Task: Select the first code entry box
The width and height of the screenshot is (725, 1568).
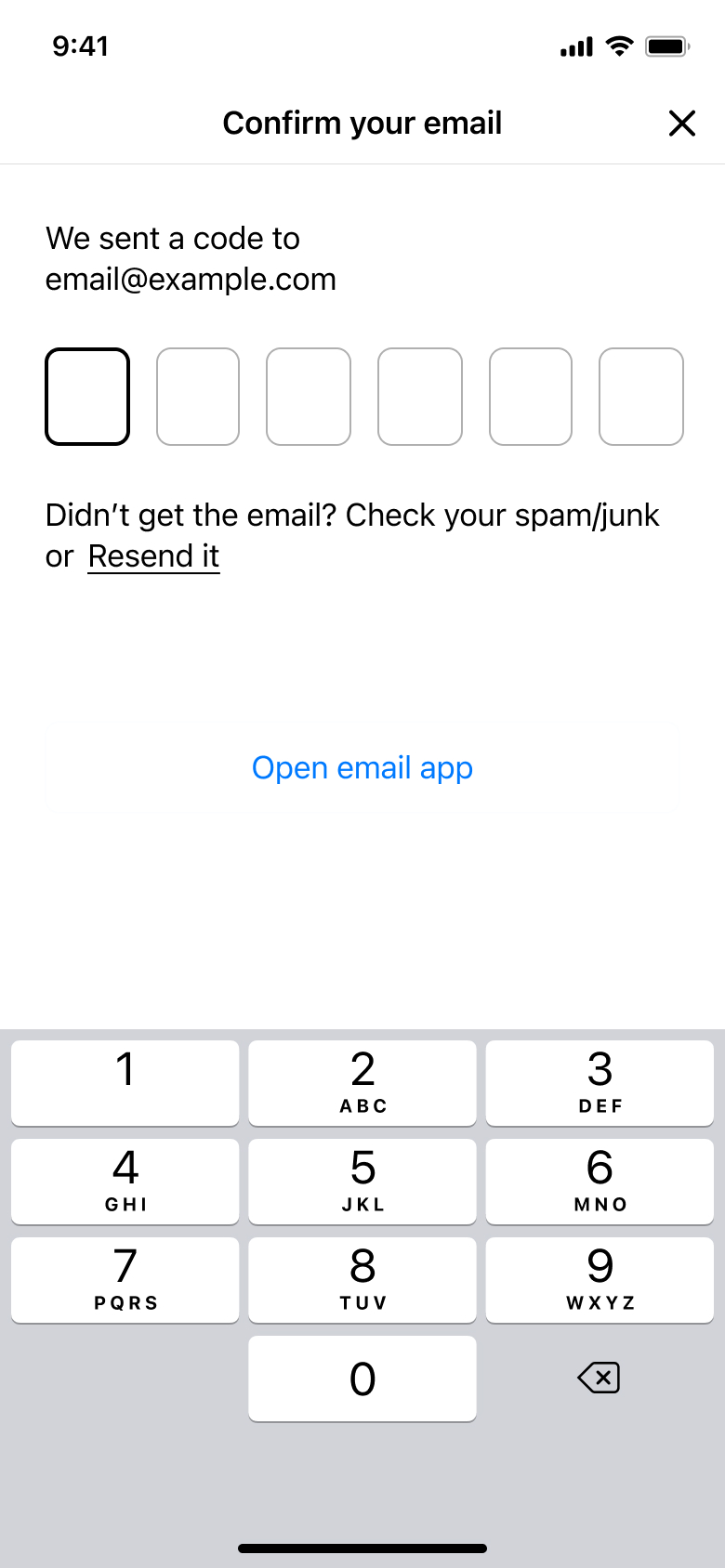Action: (87, 397)
